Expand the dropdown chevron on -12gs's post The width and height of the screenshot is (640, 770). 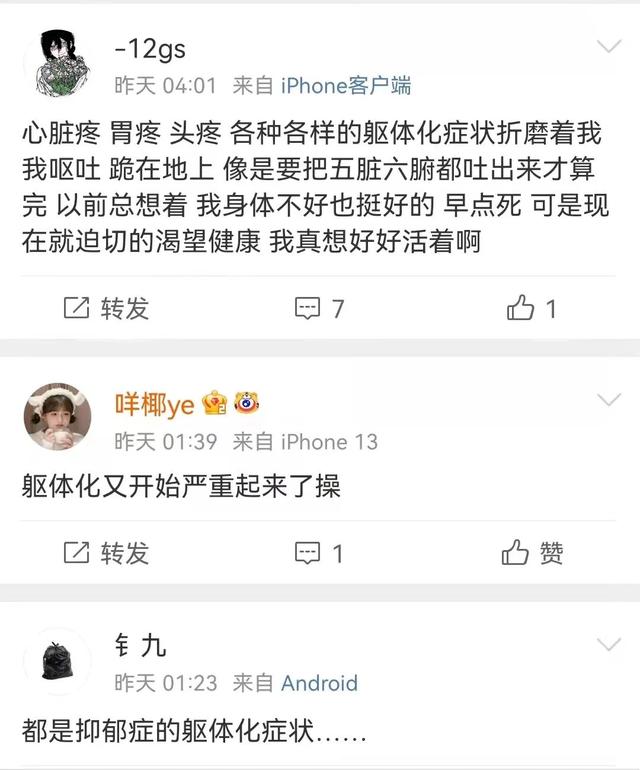[609, 46]
